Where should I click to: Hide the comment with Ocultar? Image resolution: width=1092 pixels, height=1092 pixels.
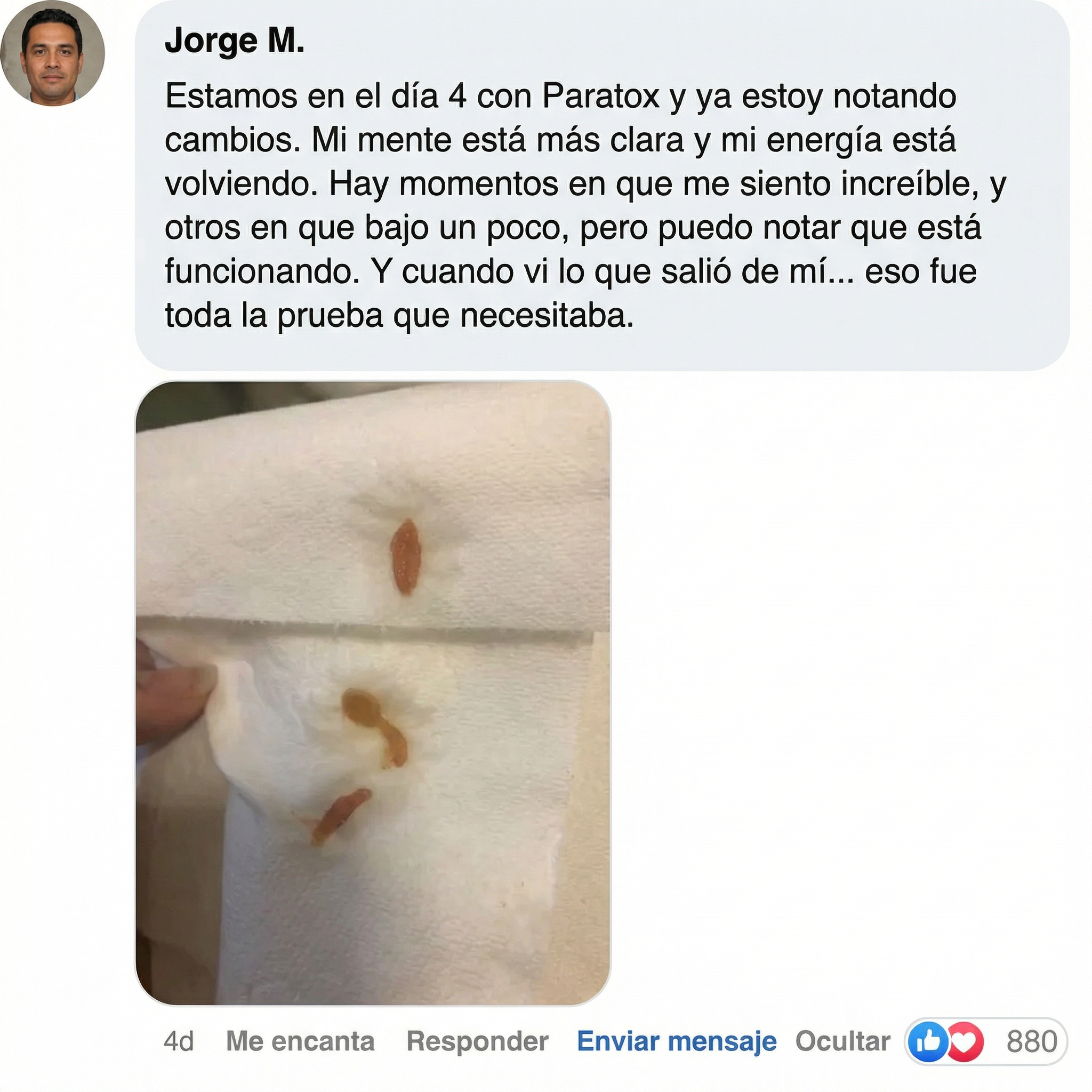[x=842, y=1041]
